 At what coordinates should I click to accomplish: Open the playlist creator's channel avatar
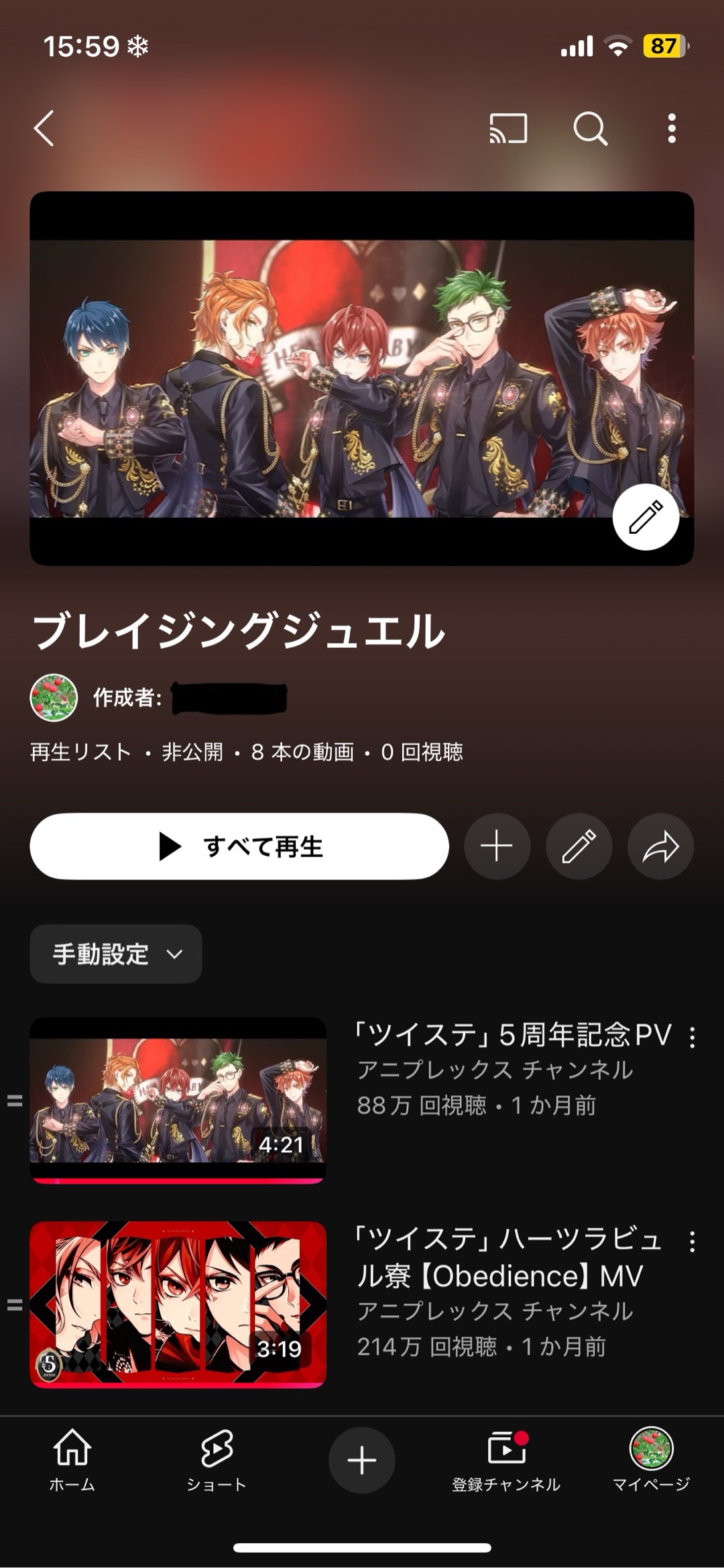click(54, 697)
